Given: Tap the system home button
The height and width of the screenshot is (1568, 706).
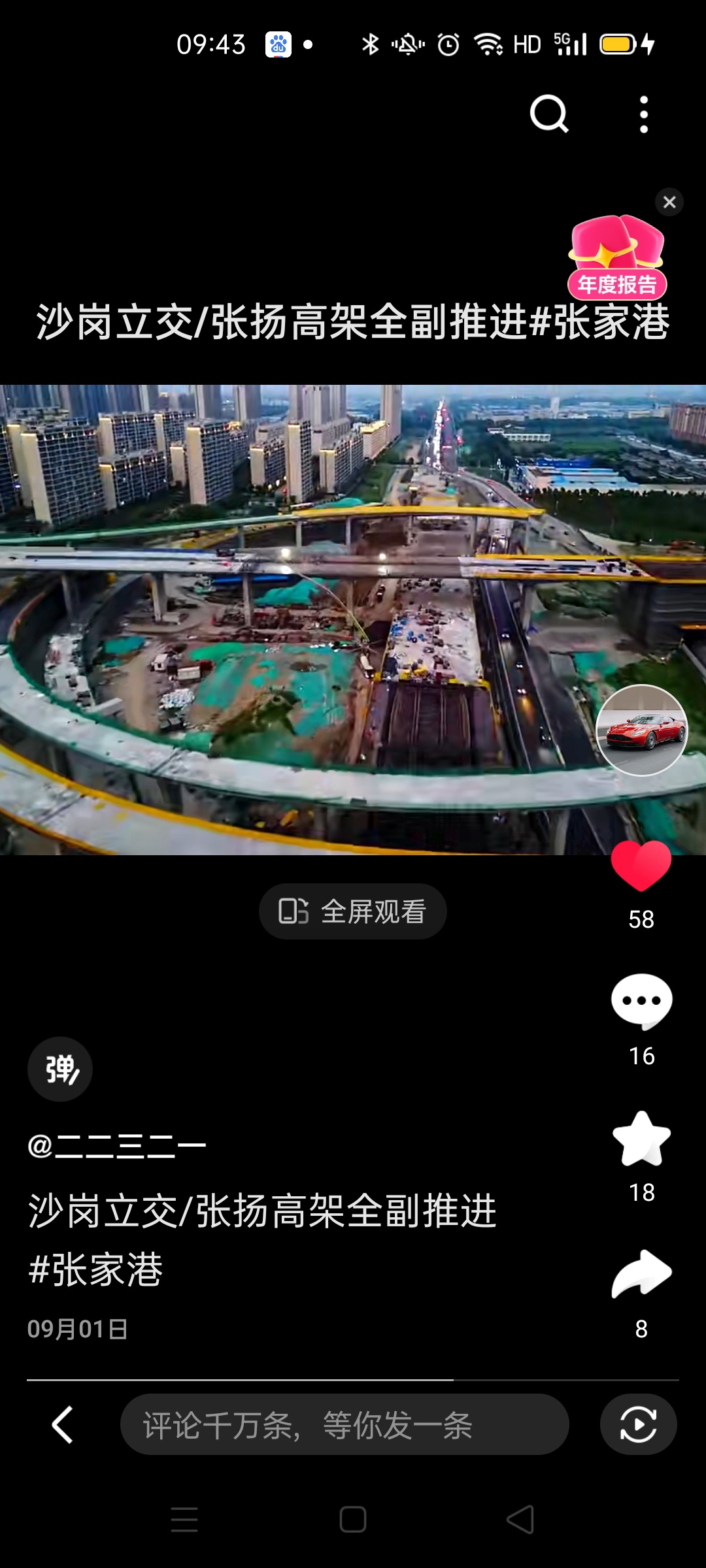Looking at the screenshot, I should click(x=353, y=1520).
